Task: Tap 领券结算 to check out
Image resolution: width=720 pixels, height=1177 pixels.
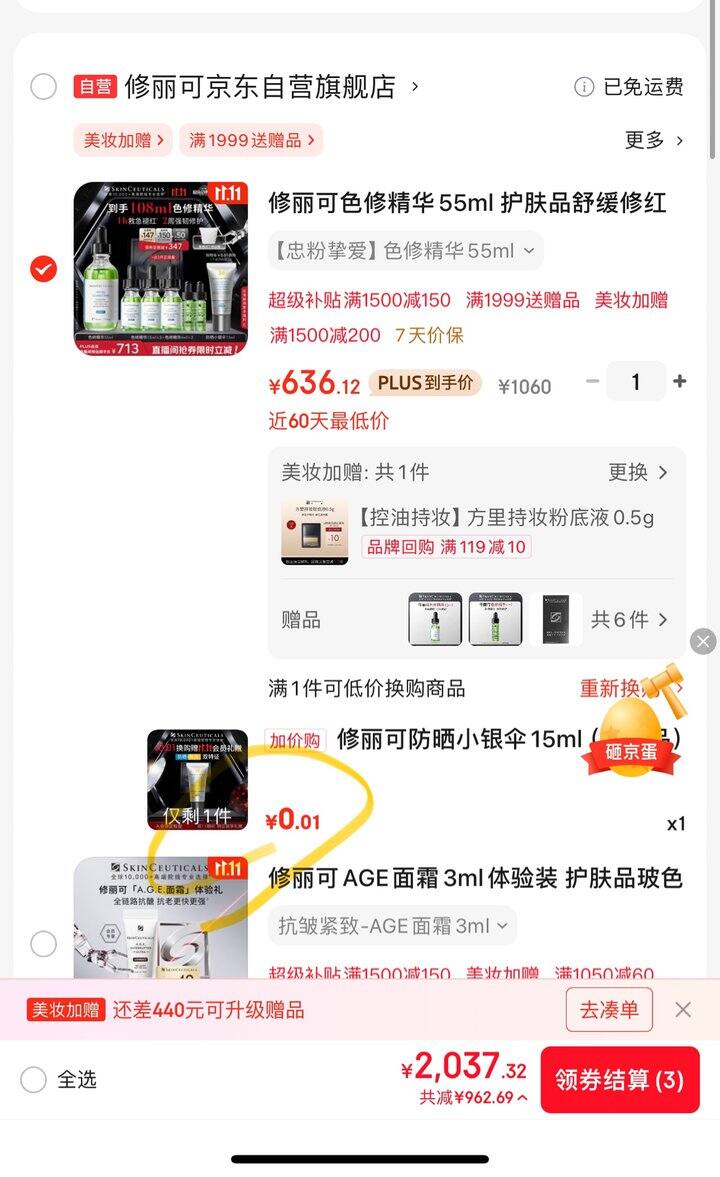Action: coord(620,1080)
